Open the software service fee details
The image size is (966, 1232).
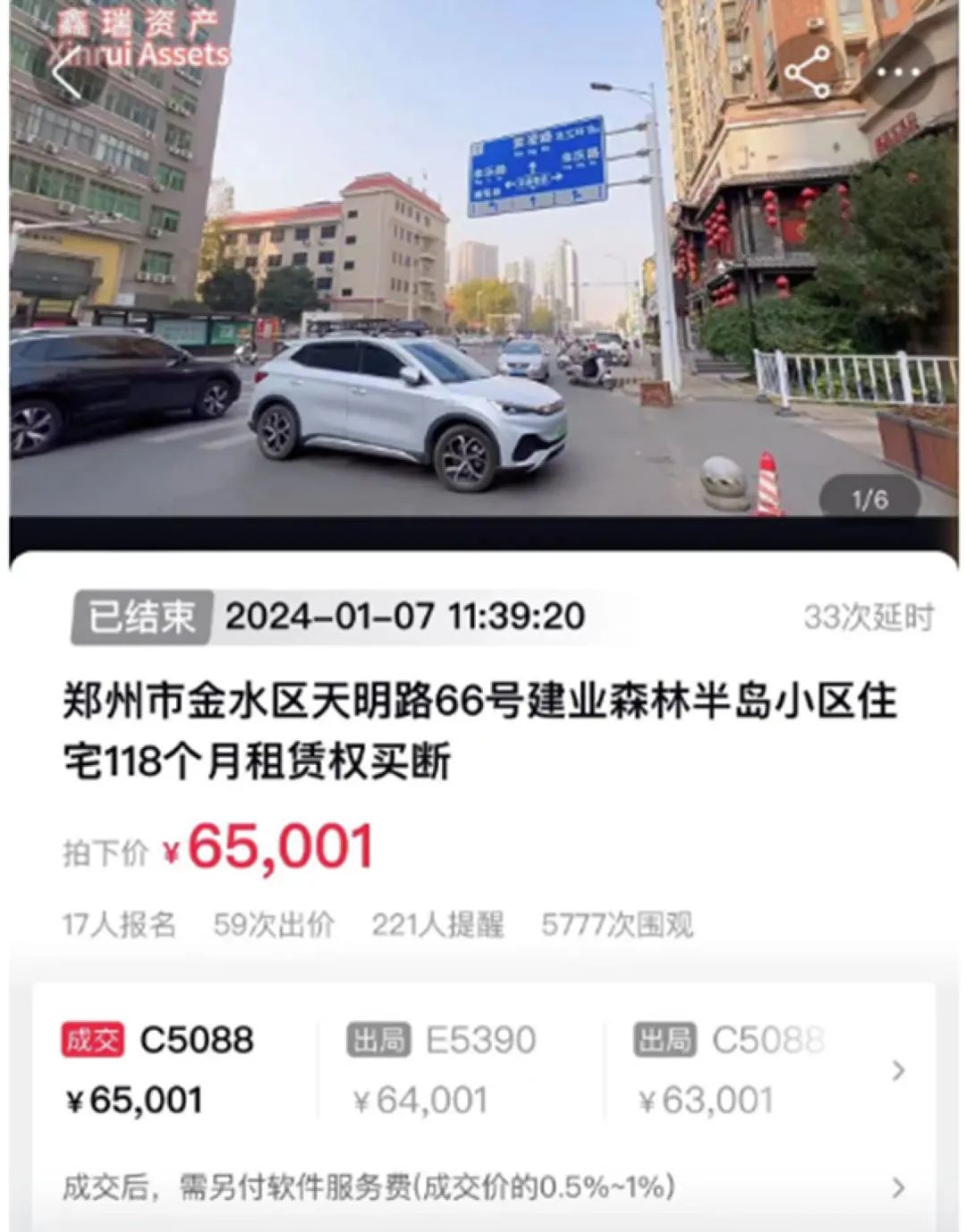899,1187
